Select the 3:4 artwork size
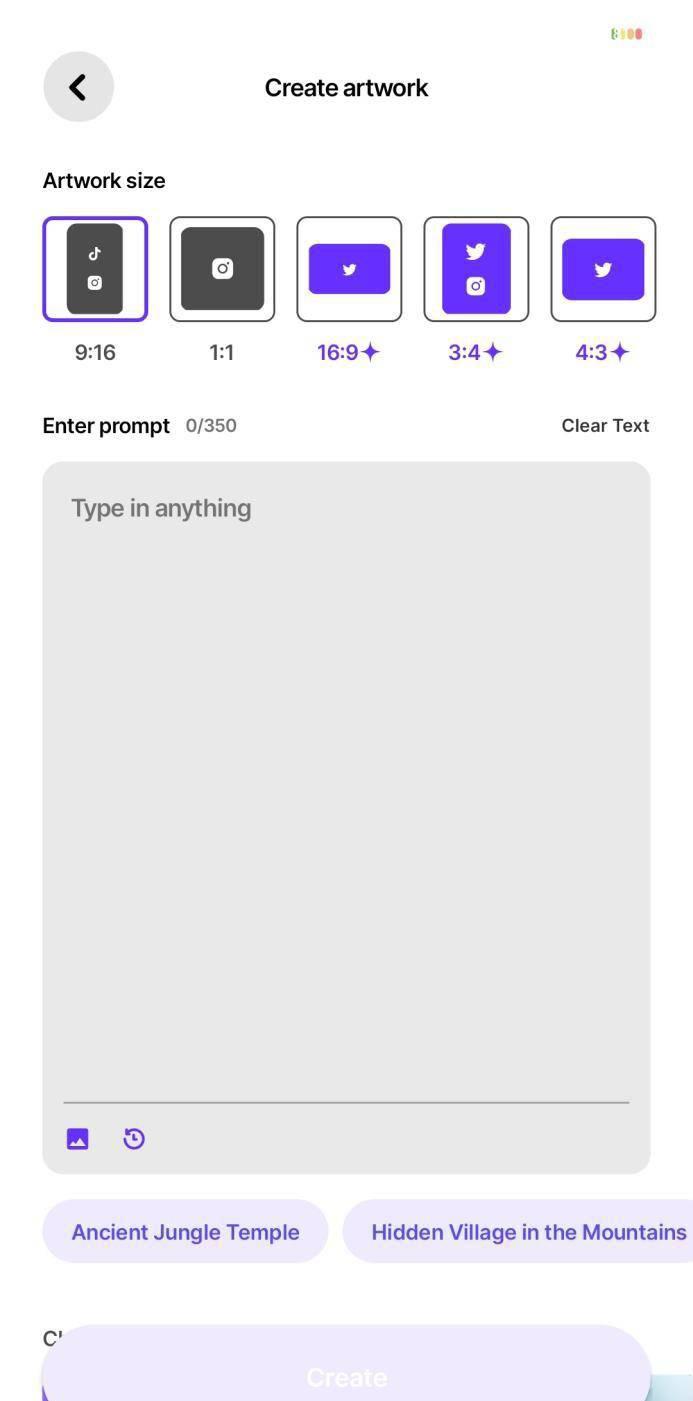 click(476, 269)
